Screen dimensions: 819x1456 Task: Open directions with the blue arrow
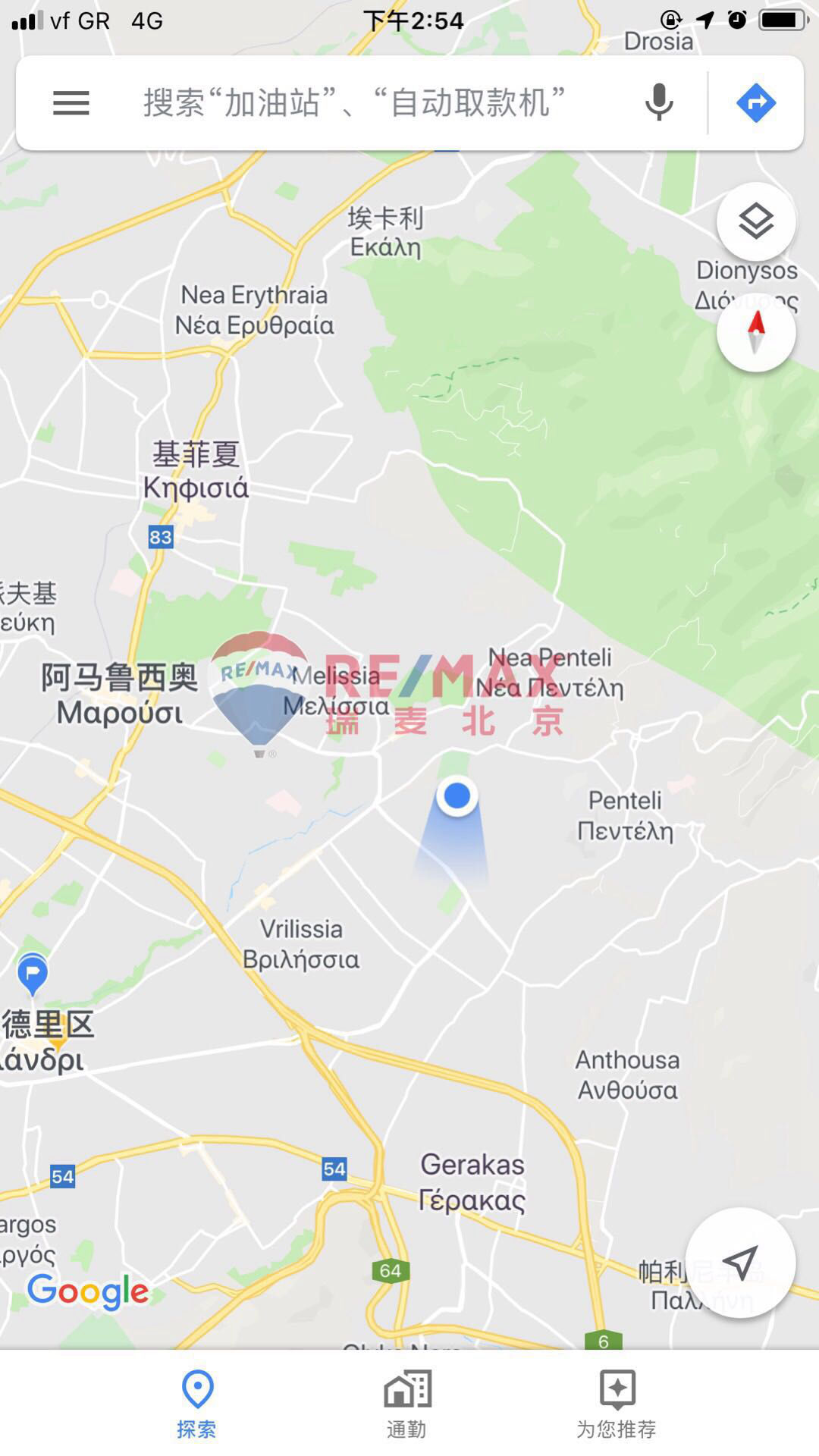click(x=756, y=102)
